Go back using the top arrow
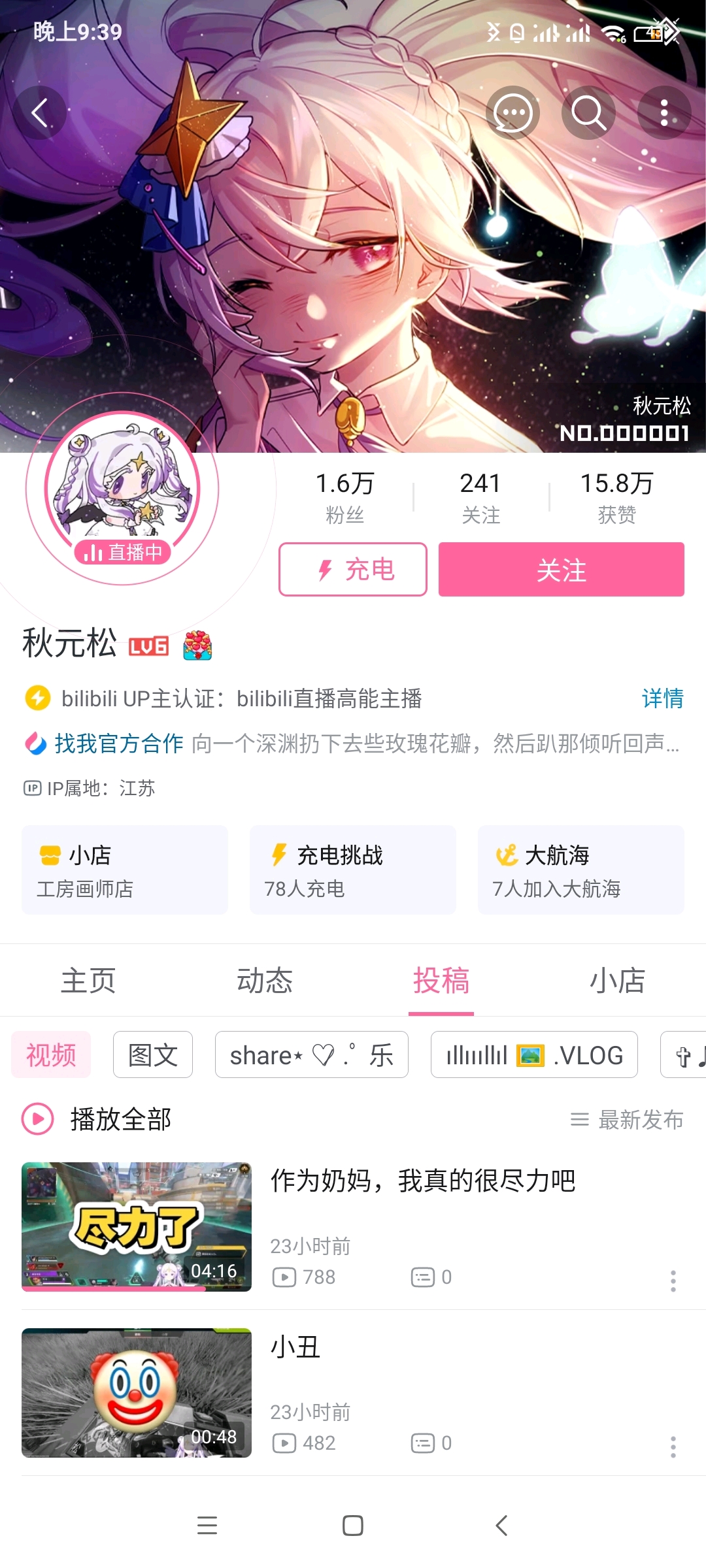The width and height of the screenshot is (706, 1568). 41,112
